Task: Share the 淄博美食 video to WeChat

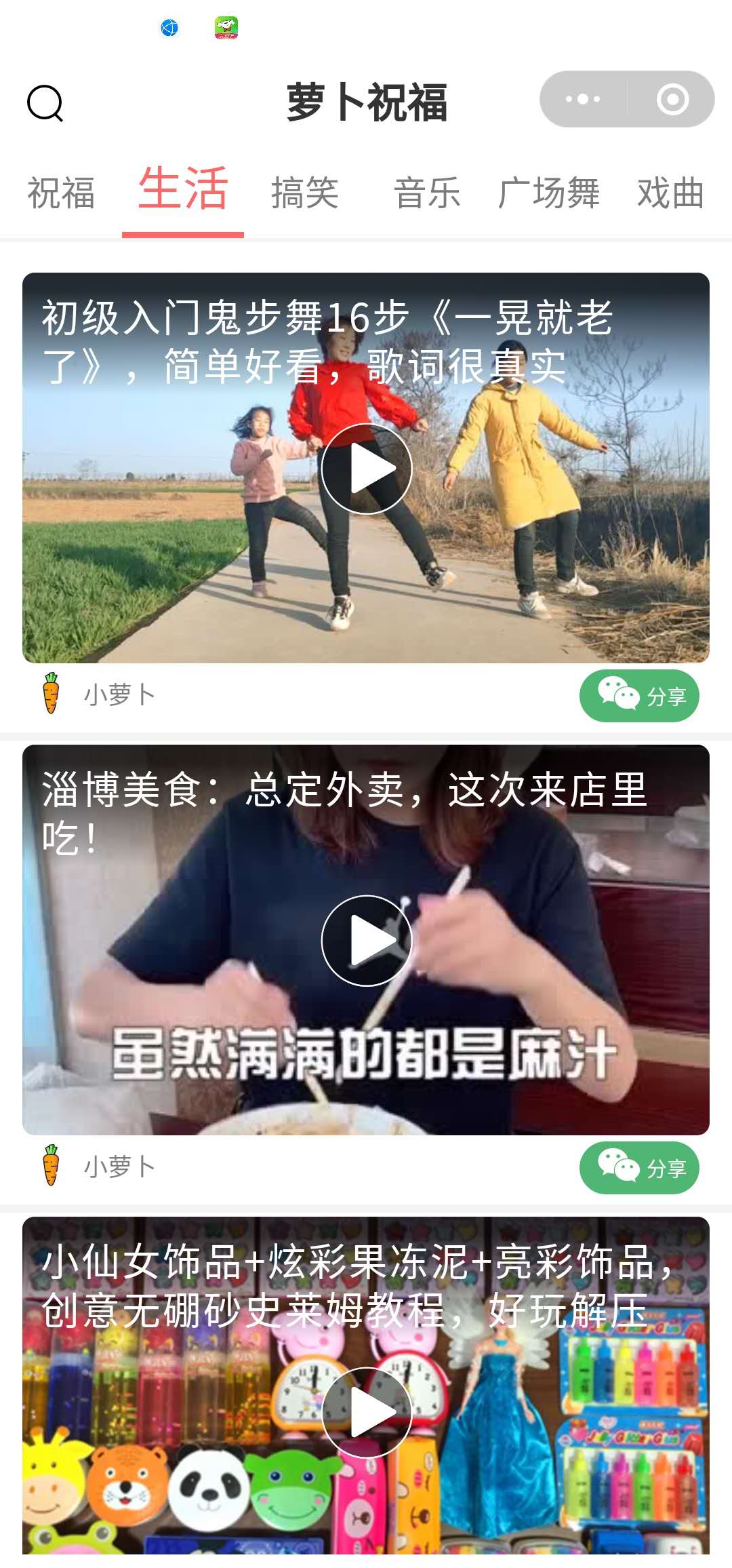Action: click(639, 1167)
